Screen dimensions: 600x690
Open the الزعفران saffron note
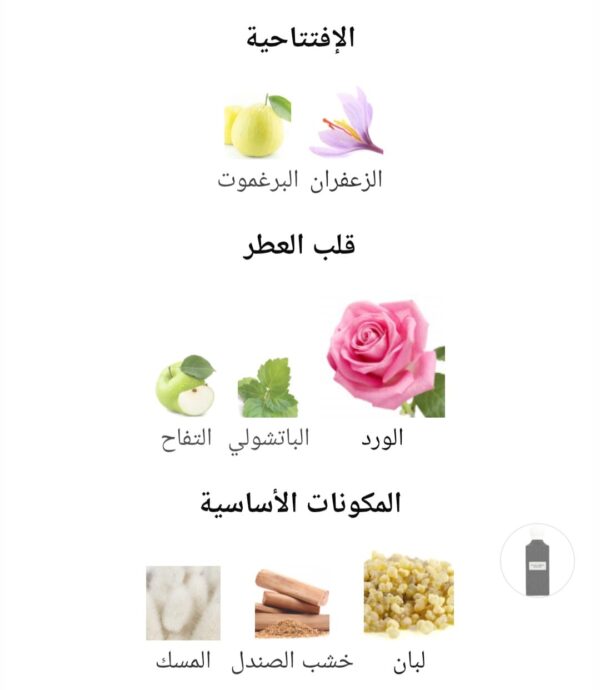[x=346, y=126]
